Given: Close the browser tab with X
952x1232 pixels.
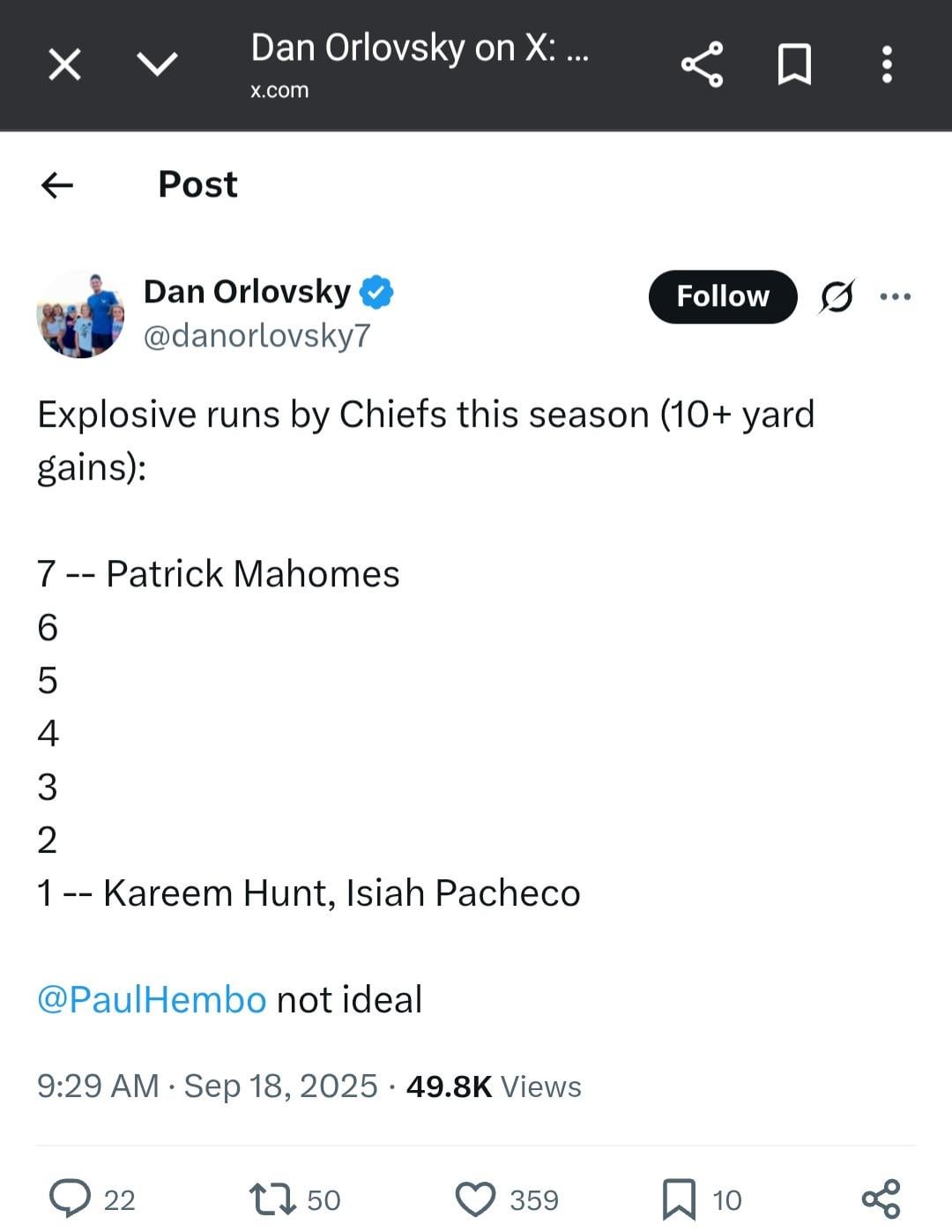Looking at the screenshot, I should click(x=64, y=64).
